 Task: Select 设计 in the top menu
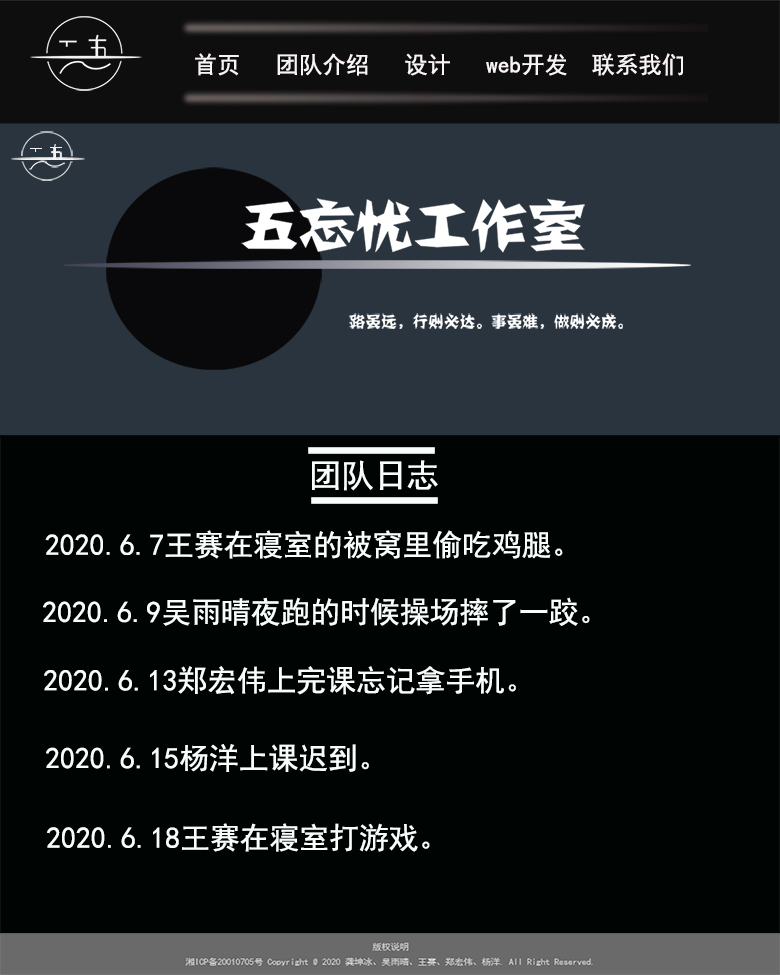tap(427, 66)
